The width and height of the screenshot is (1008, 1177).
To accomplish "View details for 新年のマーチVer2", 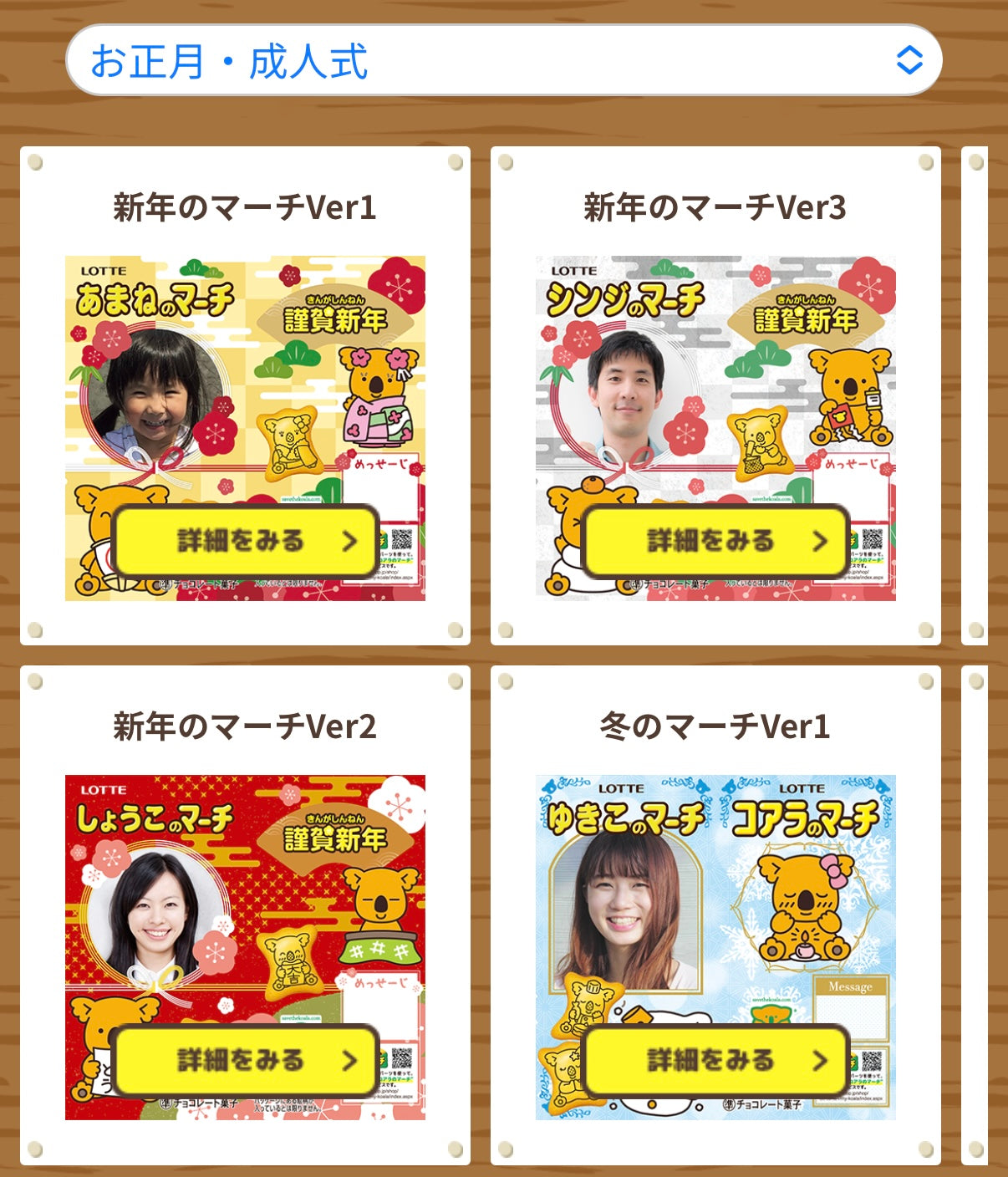I will click(246, 1060).
